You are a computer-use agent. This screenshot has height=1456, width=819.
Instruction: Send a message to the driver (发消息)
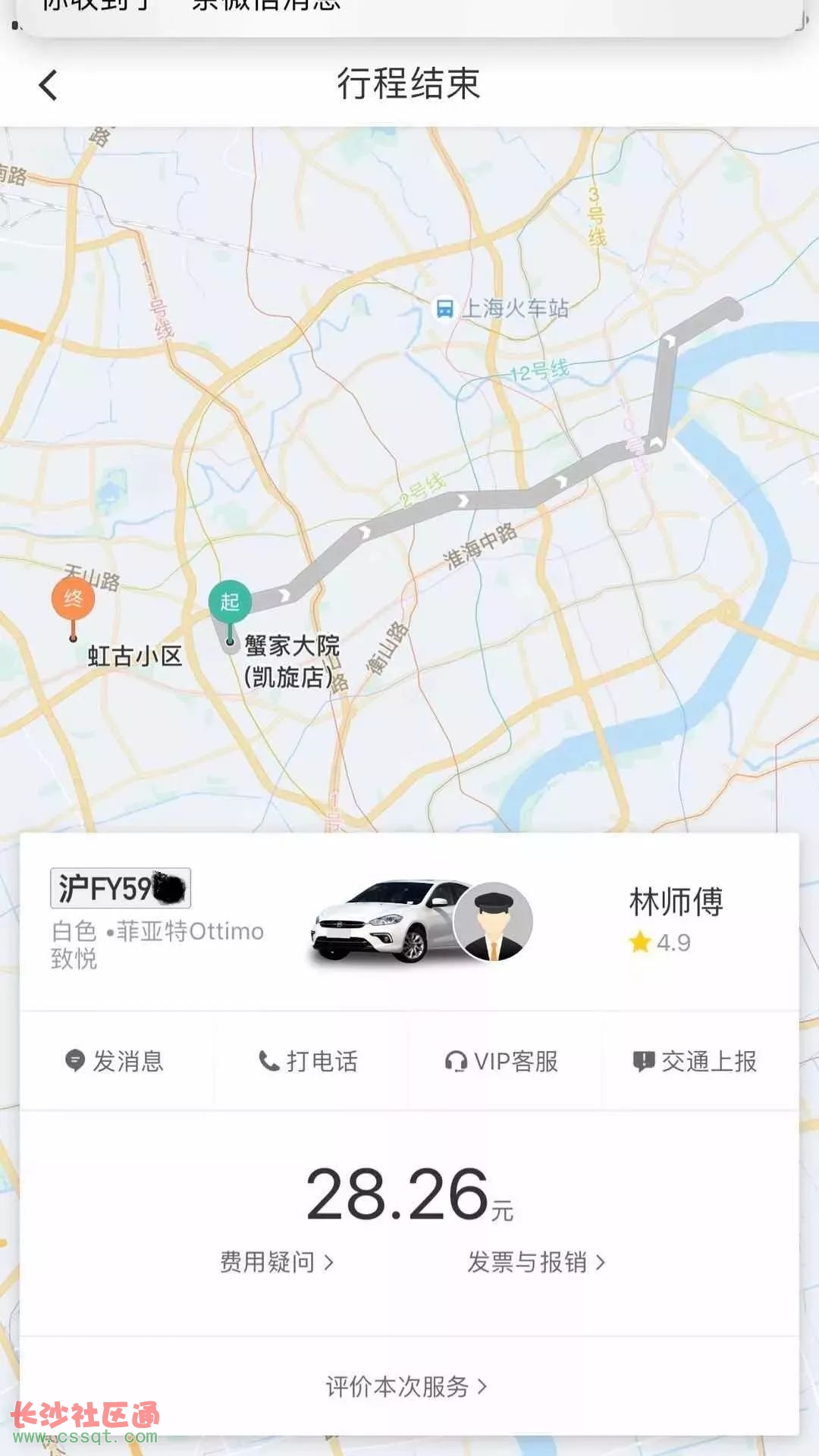115,1061
